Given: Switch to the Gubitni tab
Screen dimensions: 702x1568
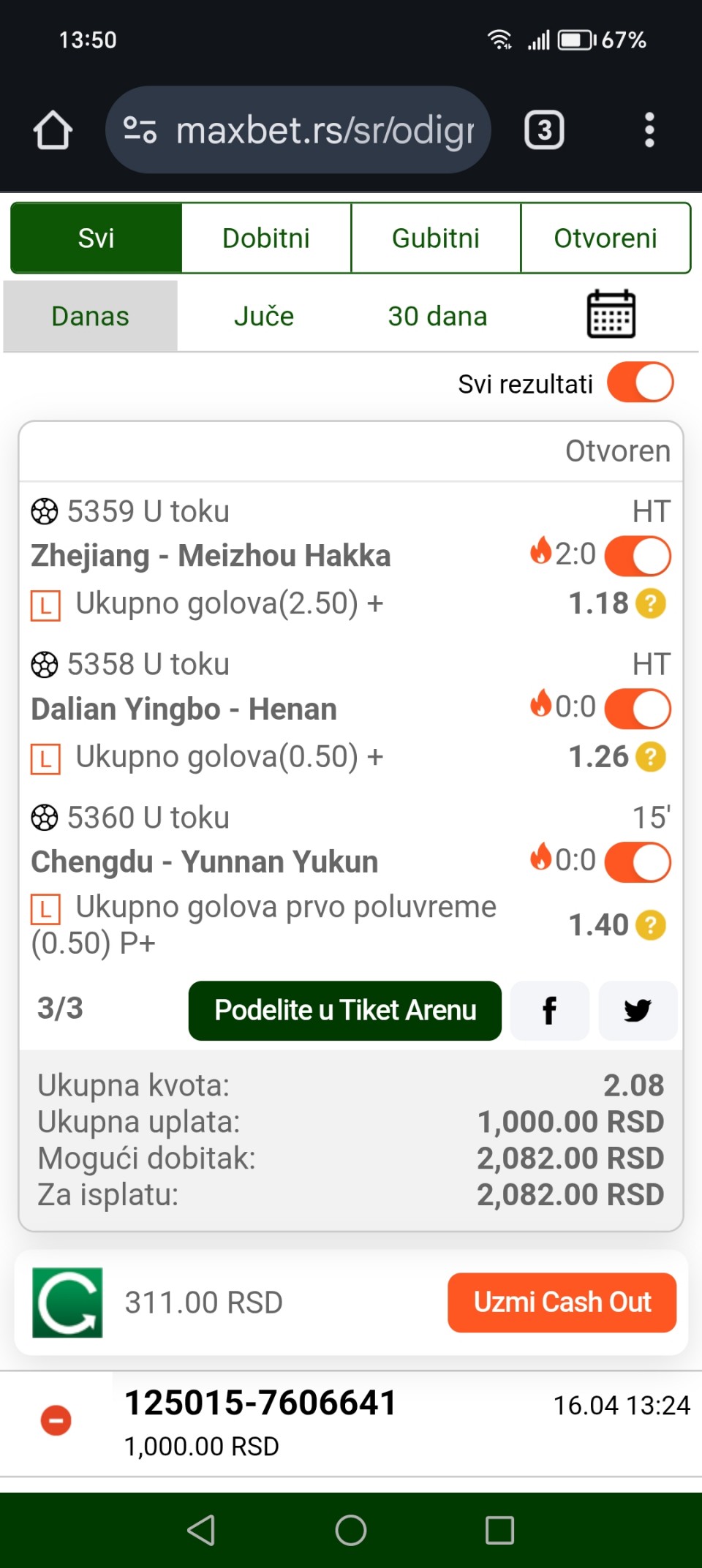Looking at the screenshot, I should (436, 238).
